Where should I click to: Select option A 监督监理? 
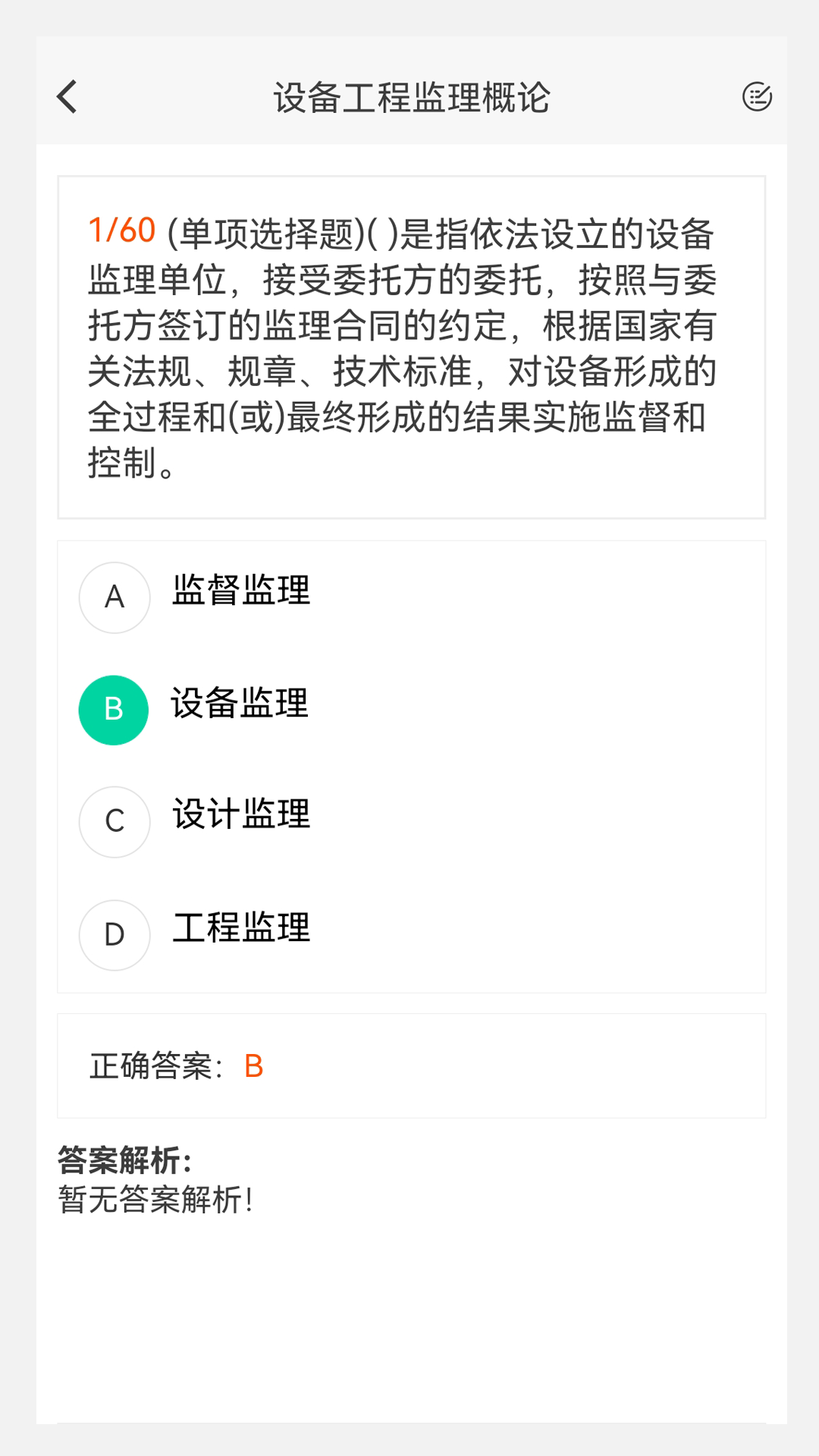(240, 595)
